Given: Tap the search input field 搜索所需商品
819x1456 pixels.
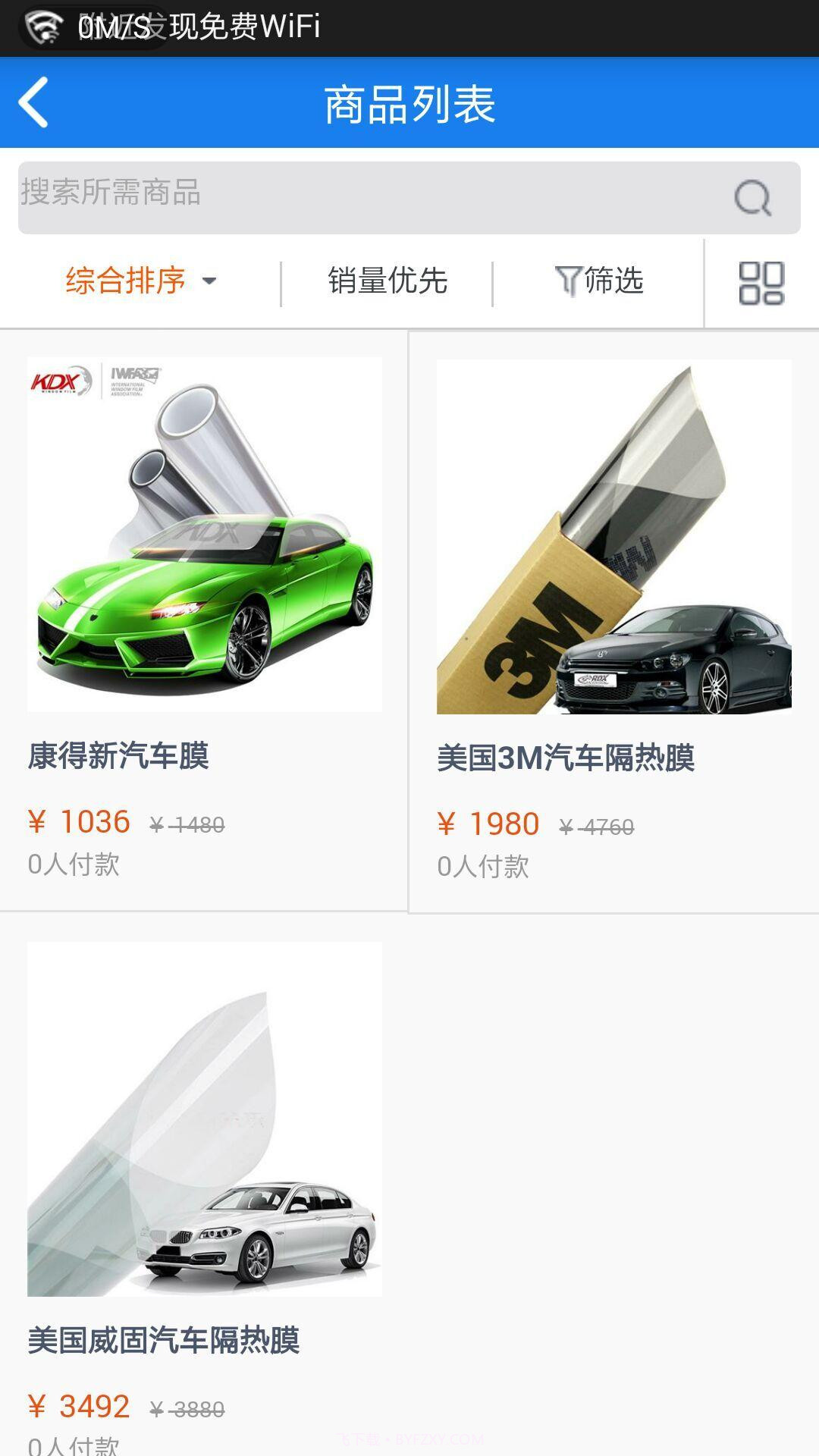Looking at the screenshot, I should click(303, 194).
